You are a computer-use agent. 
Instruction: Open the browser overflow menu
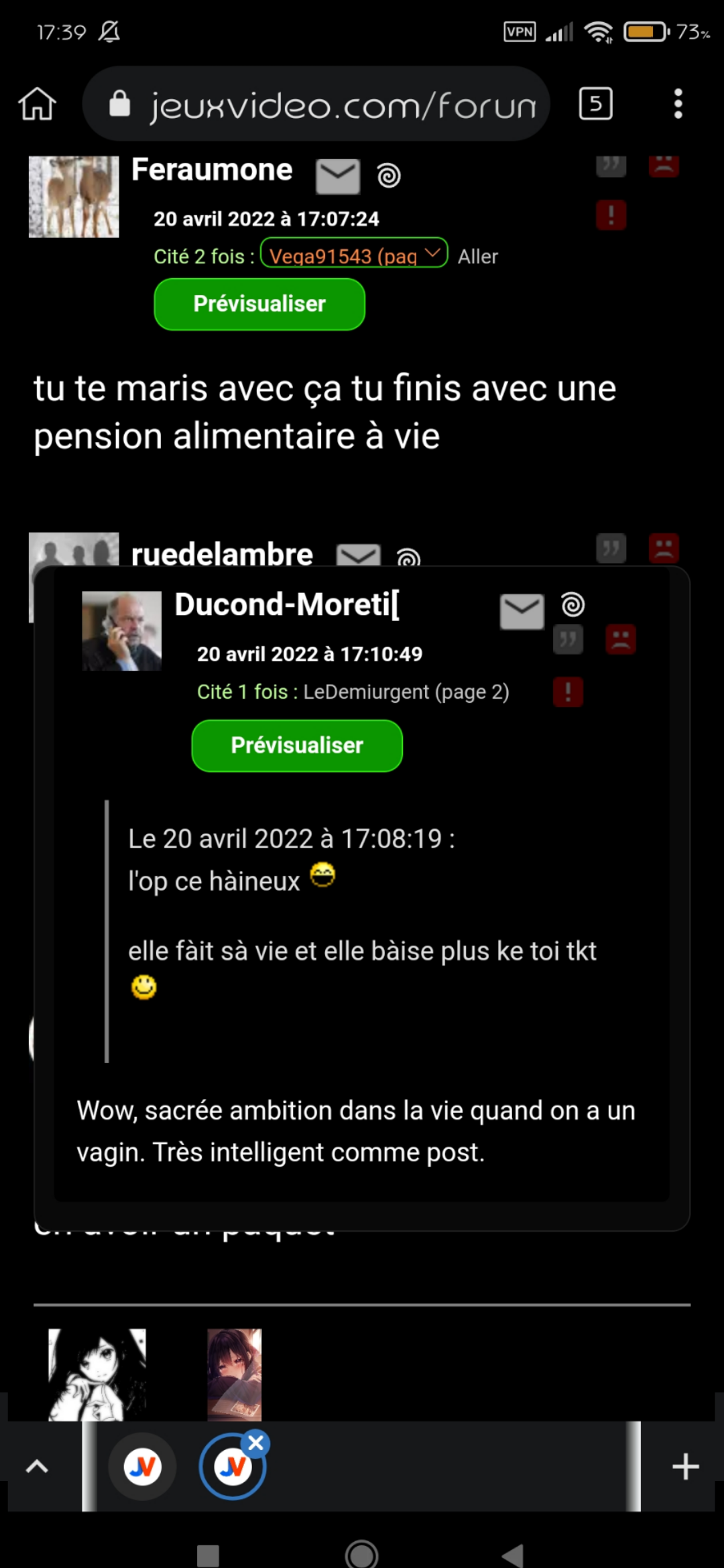(x=678, y=104)
